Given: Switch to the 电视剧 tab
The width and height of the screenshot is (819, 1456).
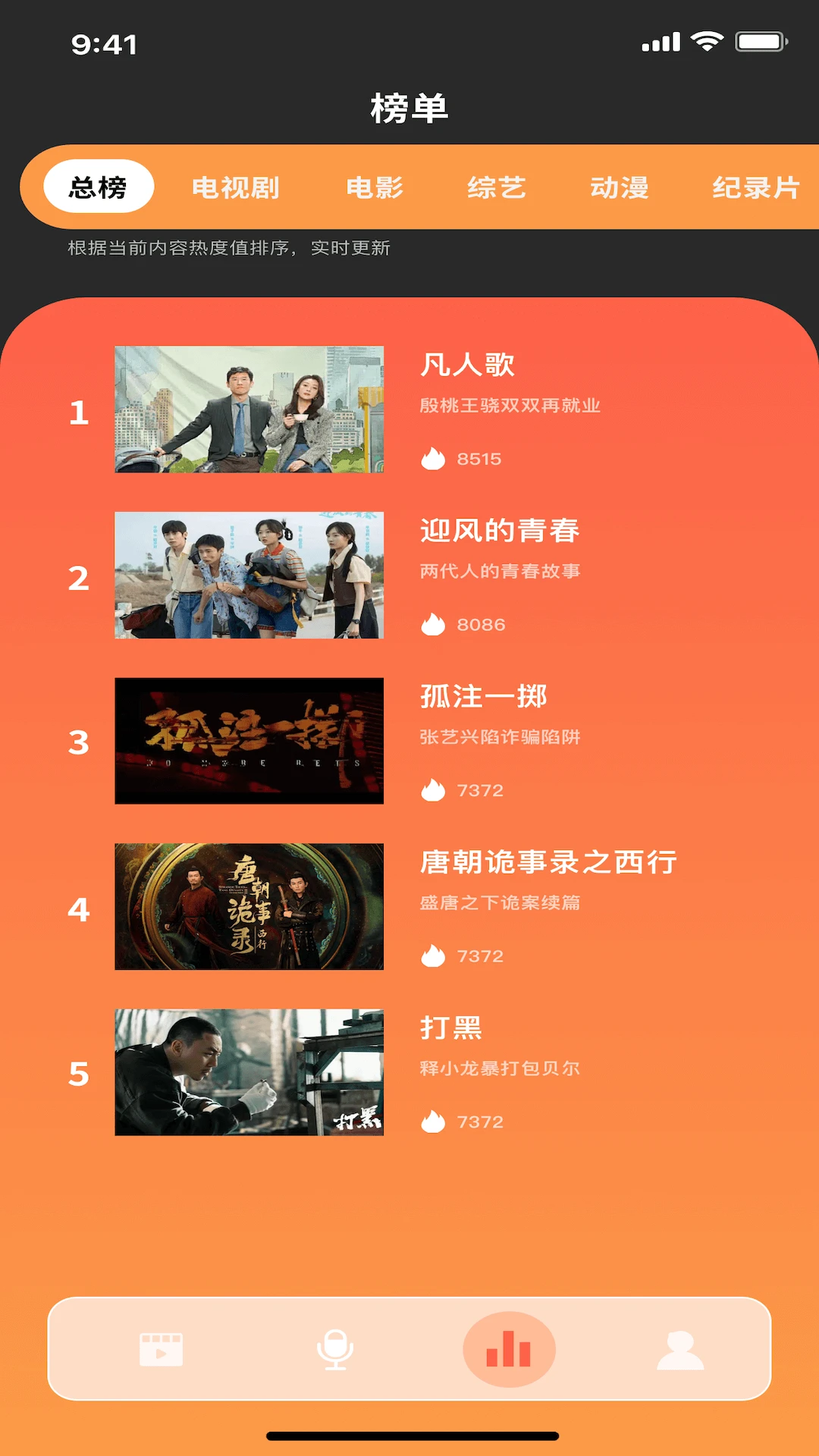Looking at the screenshot, I should 236,187.
